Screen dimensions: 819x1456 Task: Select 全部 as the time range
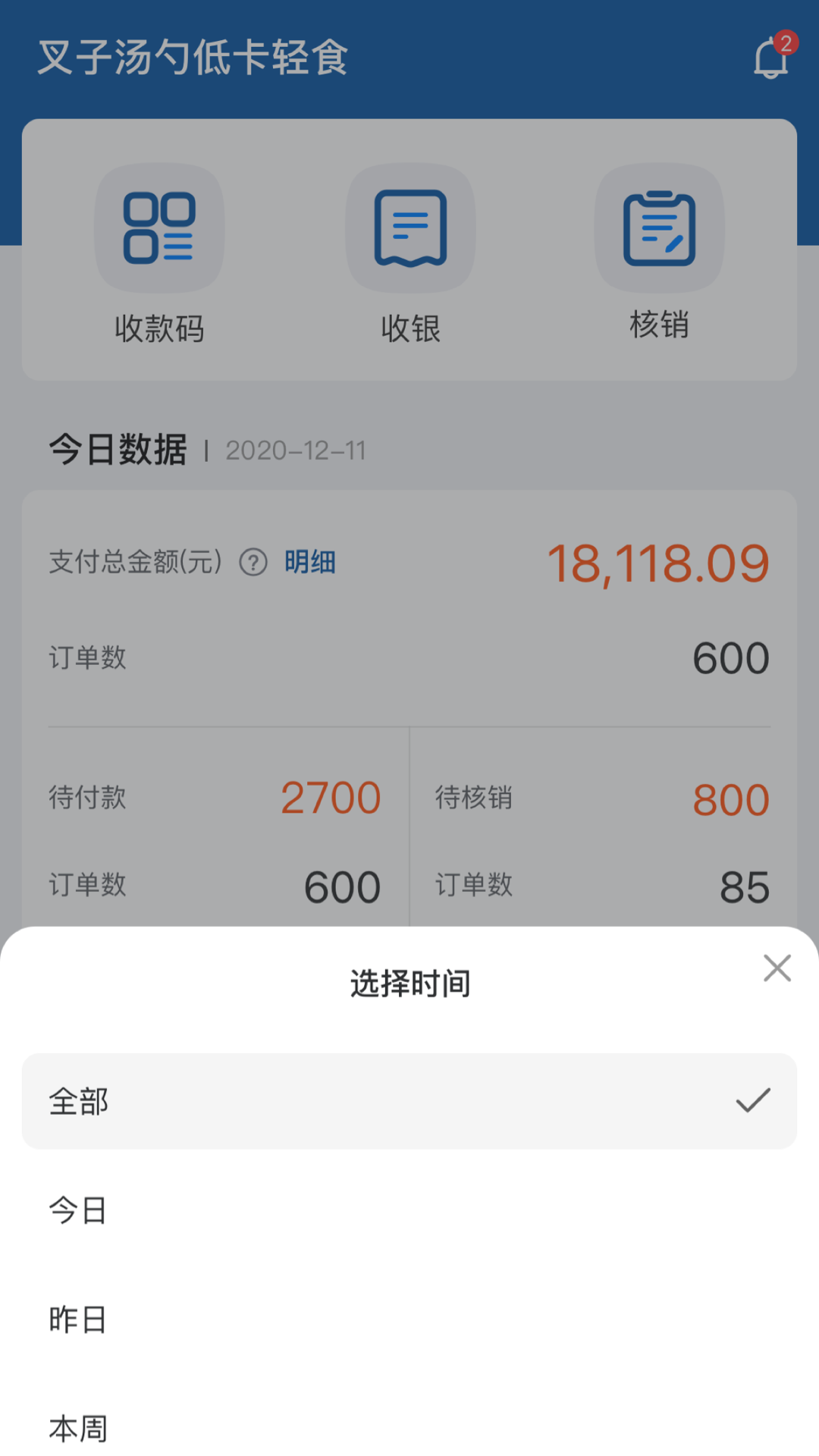(409, 1102)
